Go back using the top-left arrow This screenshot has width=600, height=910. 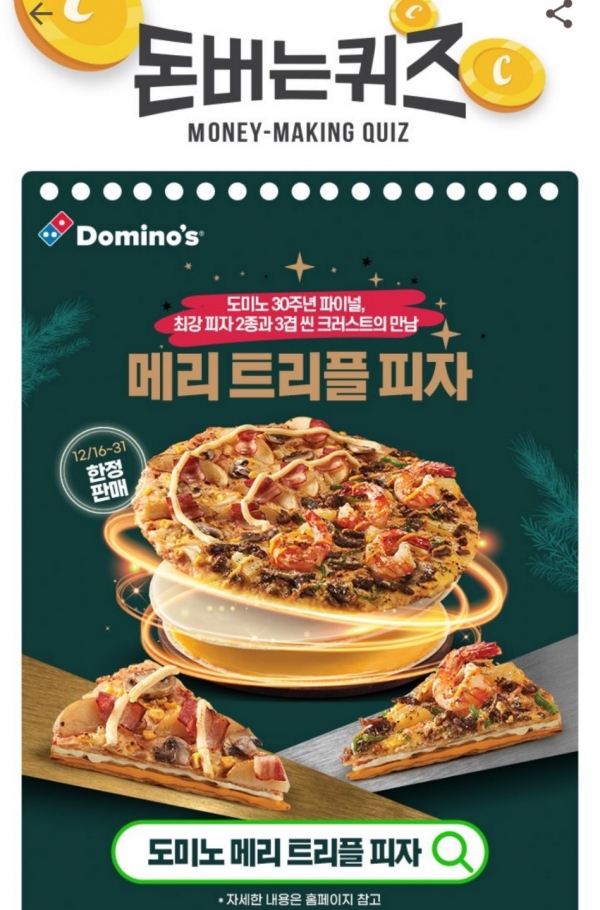pos(40,14)
